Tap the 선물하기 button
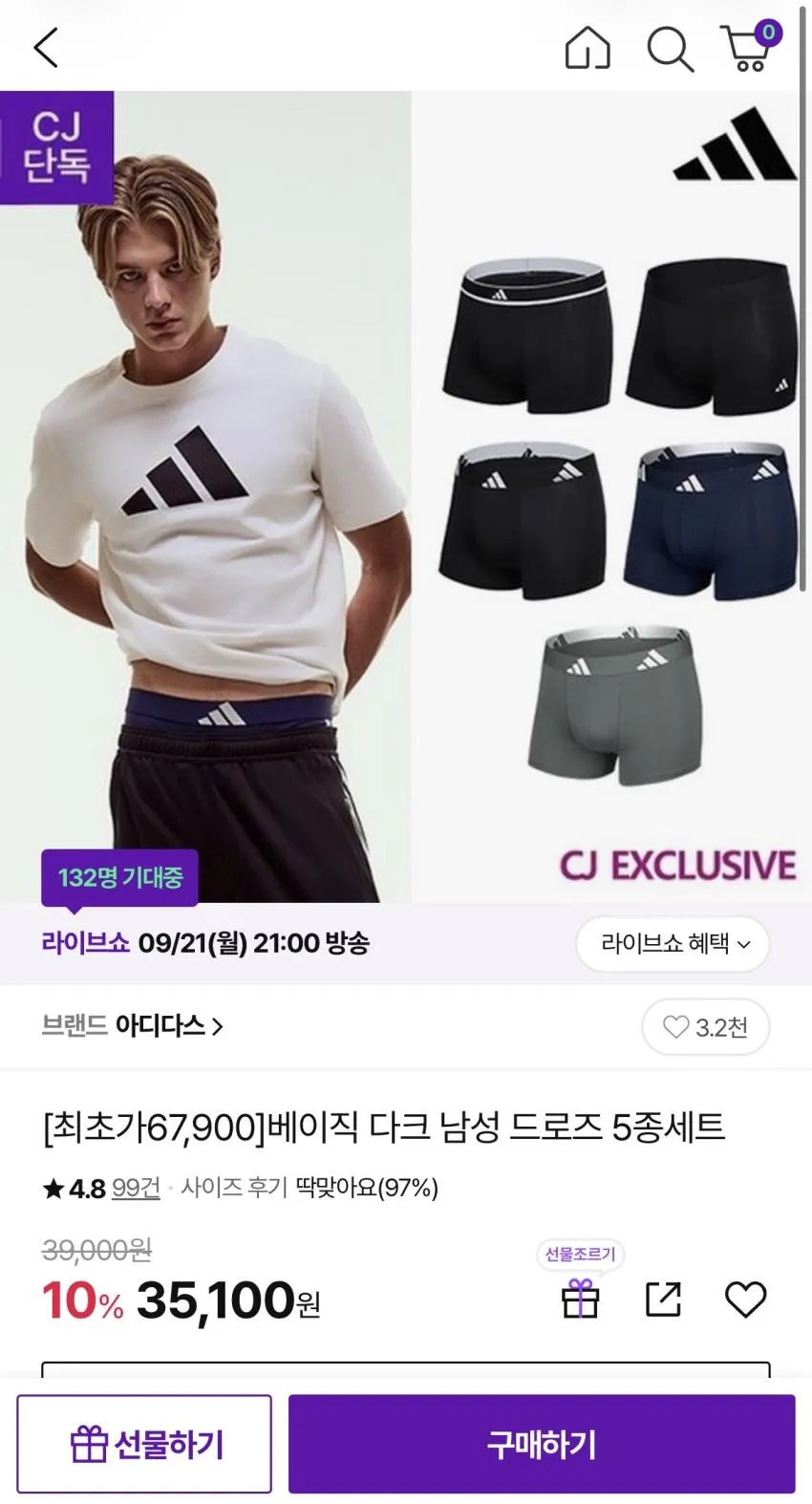The width and height of the screenshot is (812, 1504). [144, 1444]
